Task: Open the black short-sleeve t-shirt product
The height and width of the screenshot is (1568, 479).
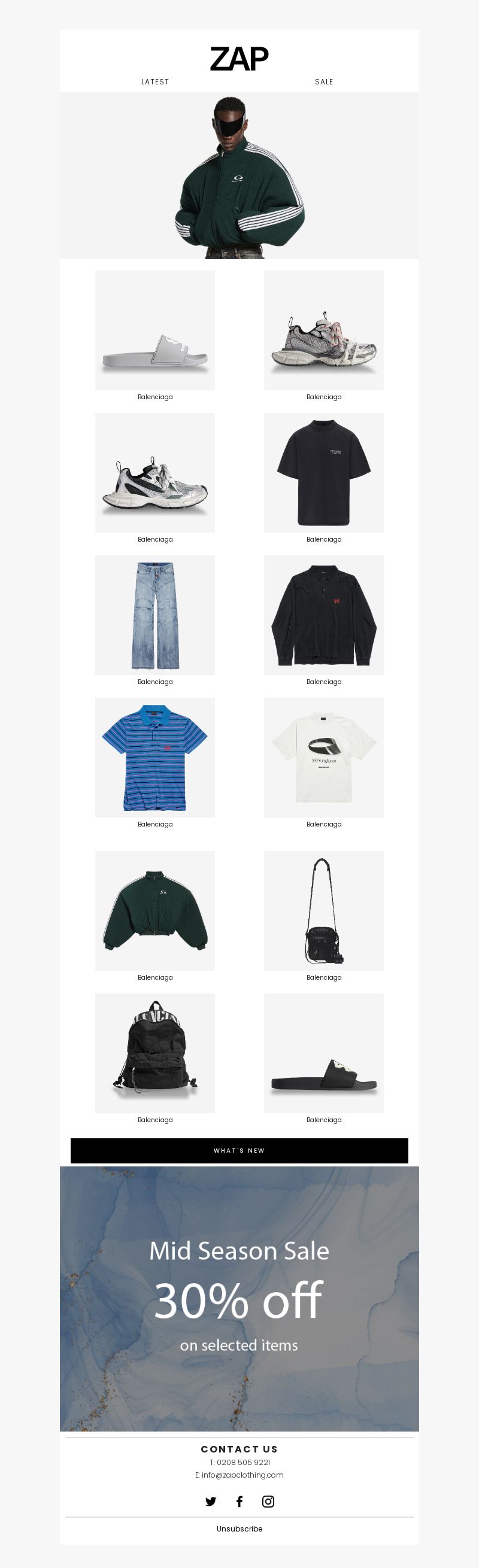Action: pos(324,472)
